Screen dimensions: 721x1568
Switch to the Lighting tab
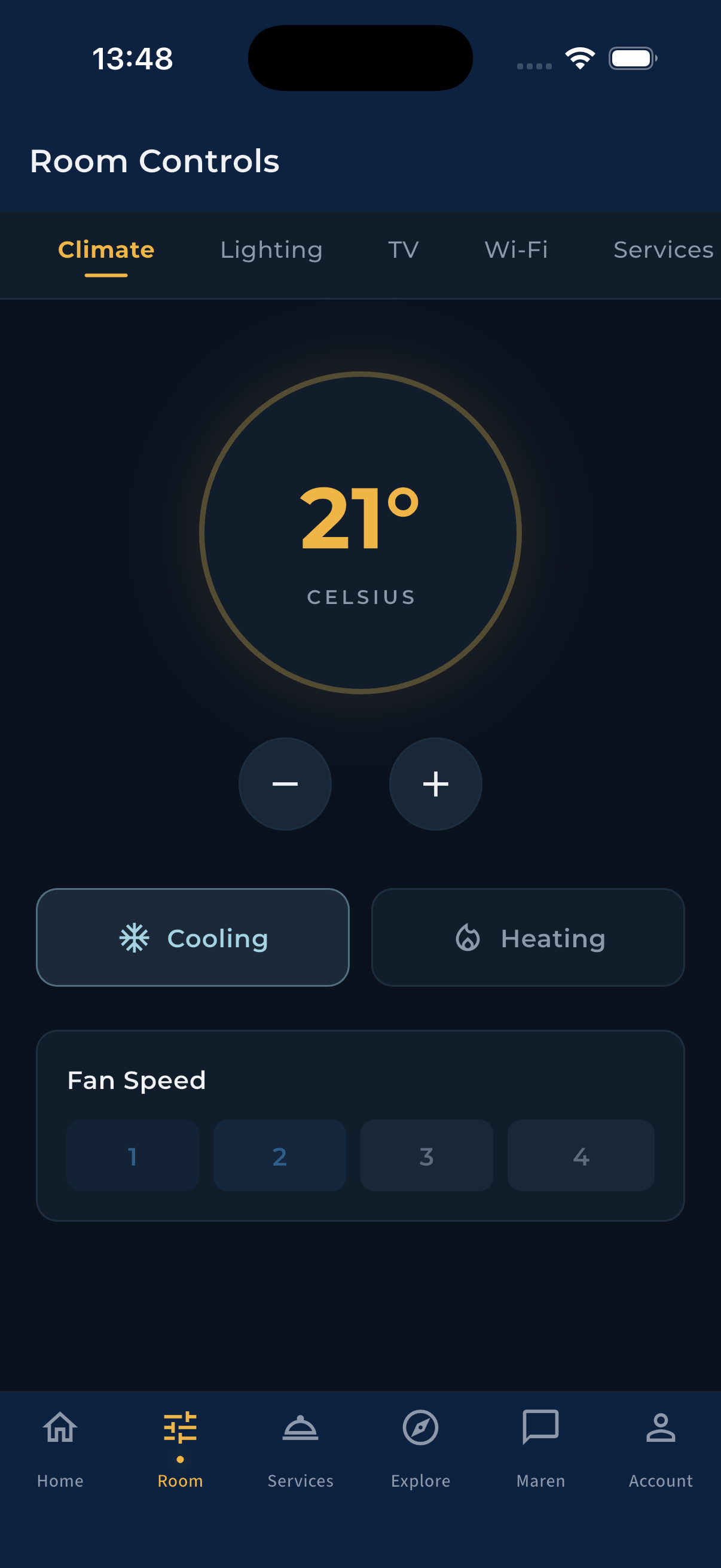coord(271,249)
